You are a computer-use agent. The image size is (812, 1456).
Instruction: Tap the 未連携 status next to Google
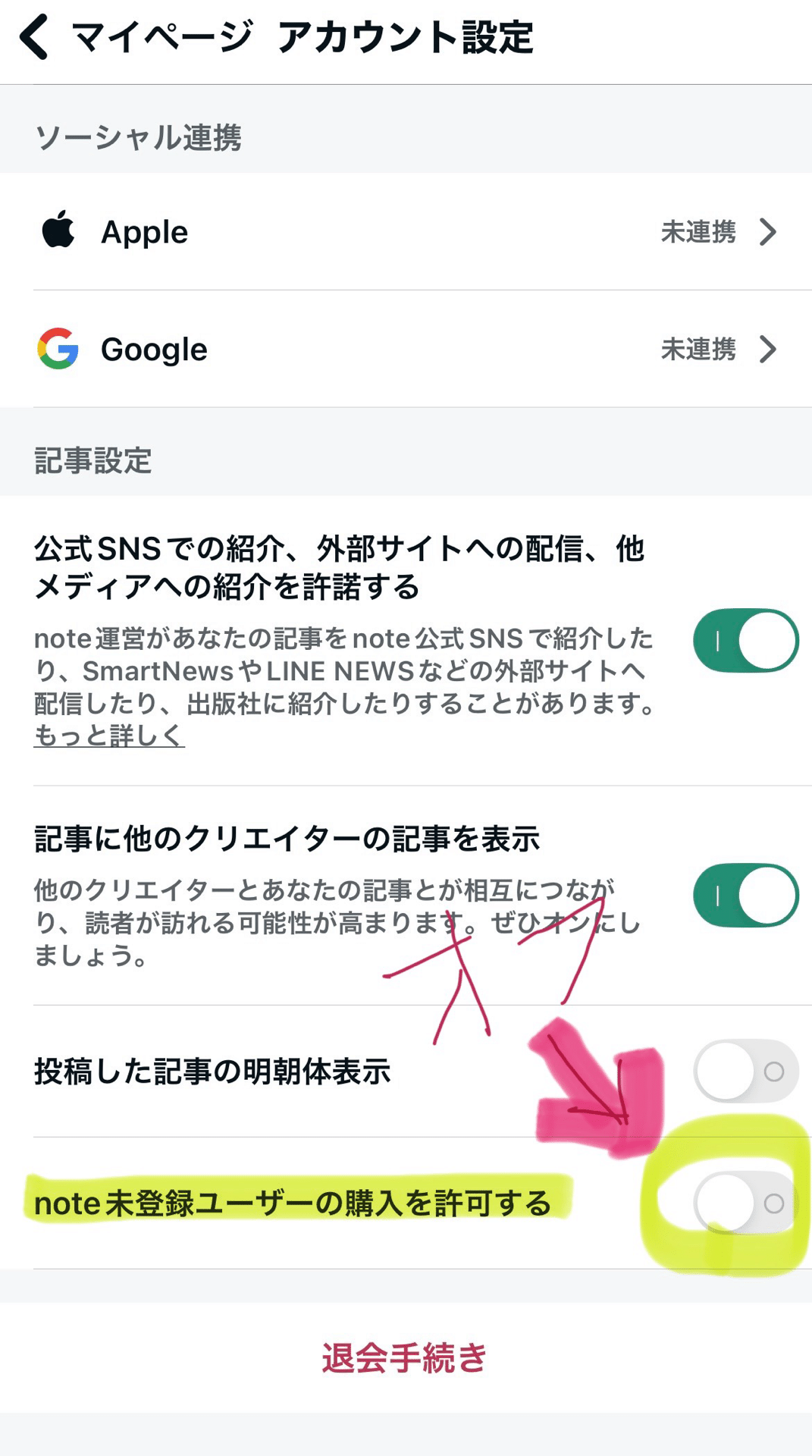point(698,350)
